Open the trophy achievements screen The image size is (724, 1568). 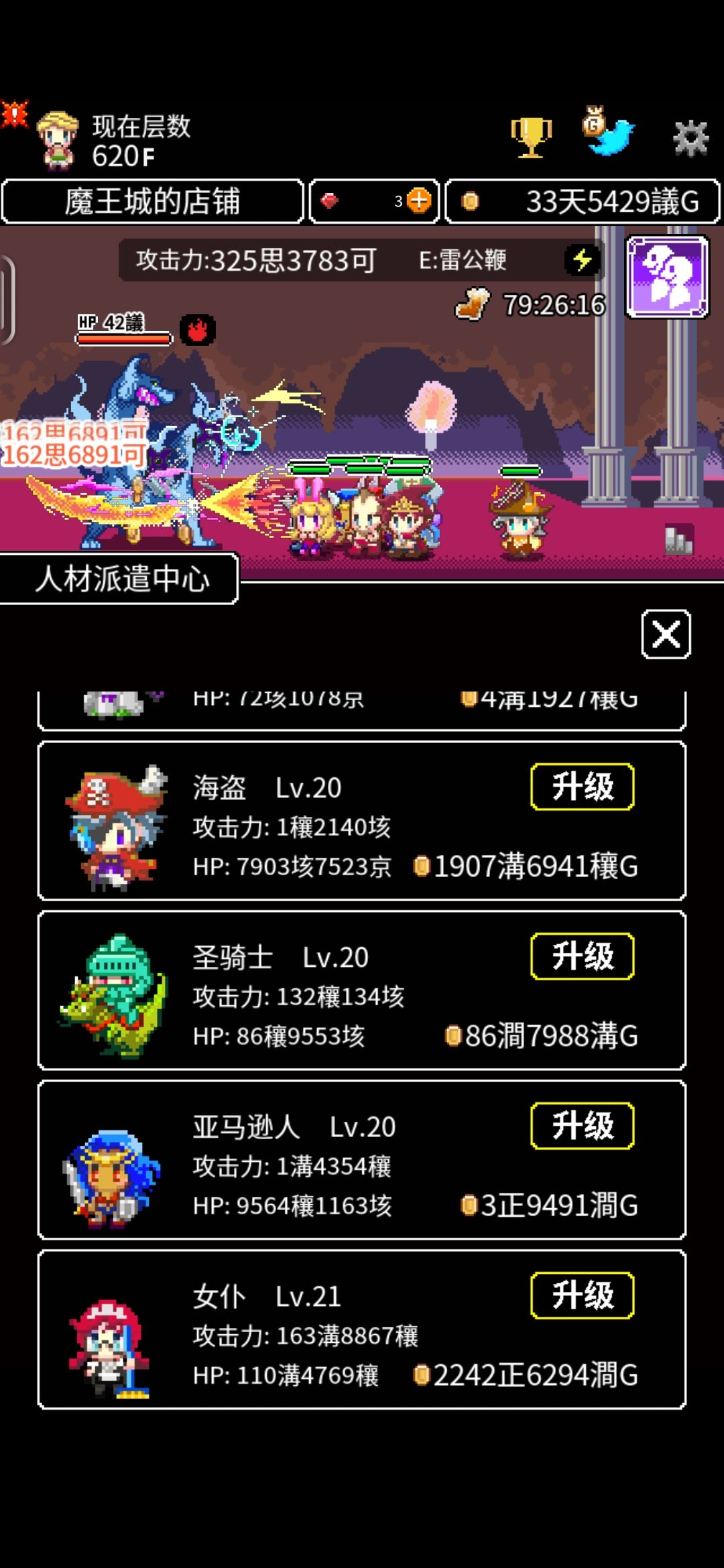click(530, 136)
